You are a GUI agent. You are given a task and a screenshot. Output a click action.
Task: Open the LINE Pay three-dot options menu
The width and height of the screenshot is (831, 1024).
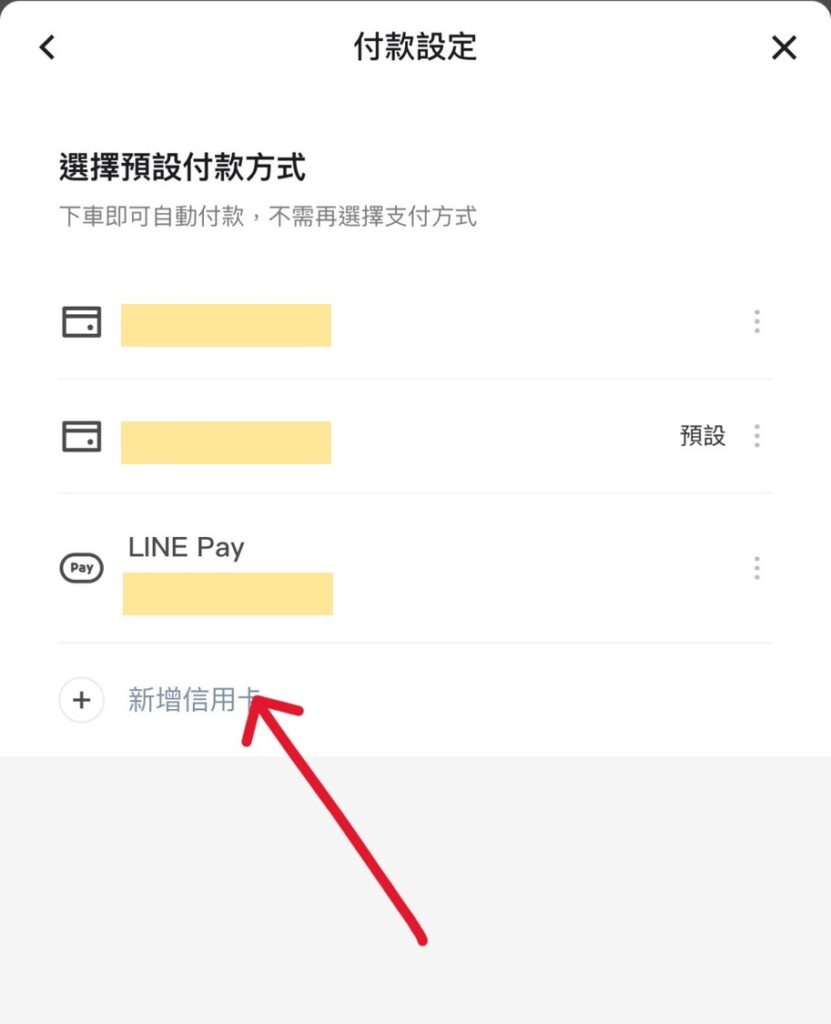point(757,567)
